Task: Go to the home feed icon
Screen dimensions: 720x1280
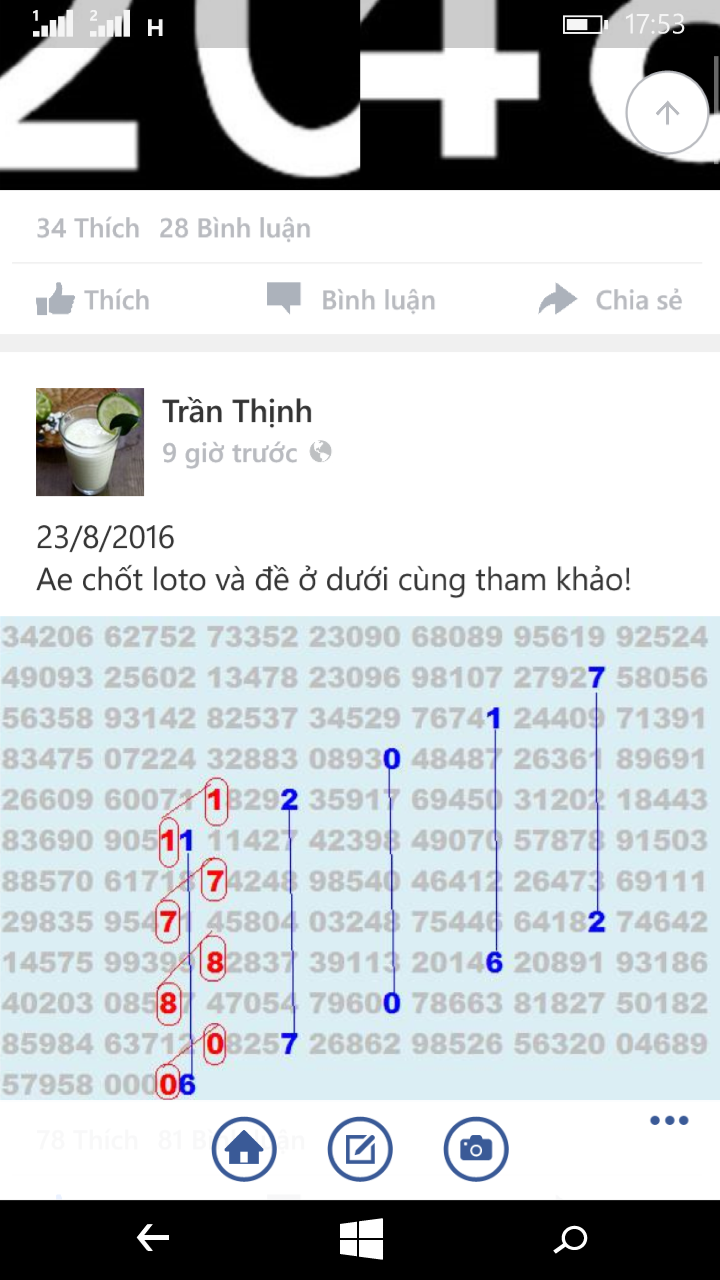Action: click(244, 1149)
